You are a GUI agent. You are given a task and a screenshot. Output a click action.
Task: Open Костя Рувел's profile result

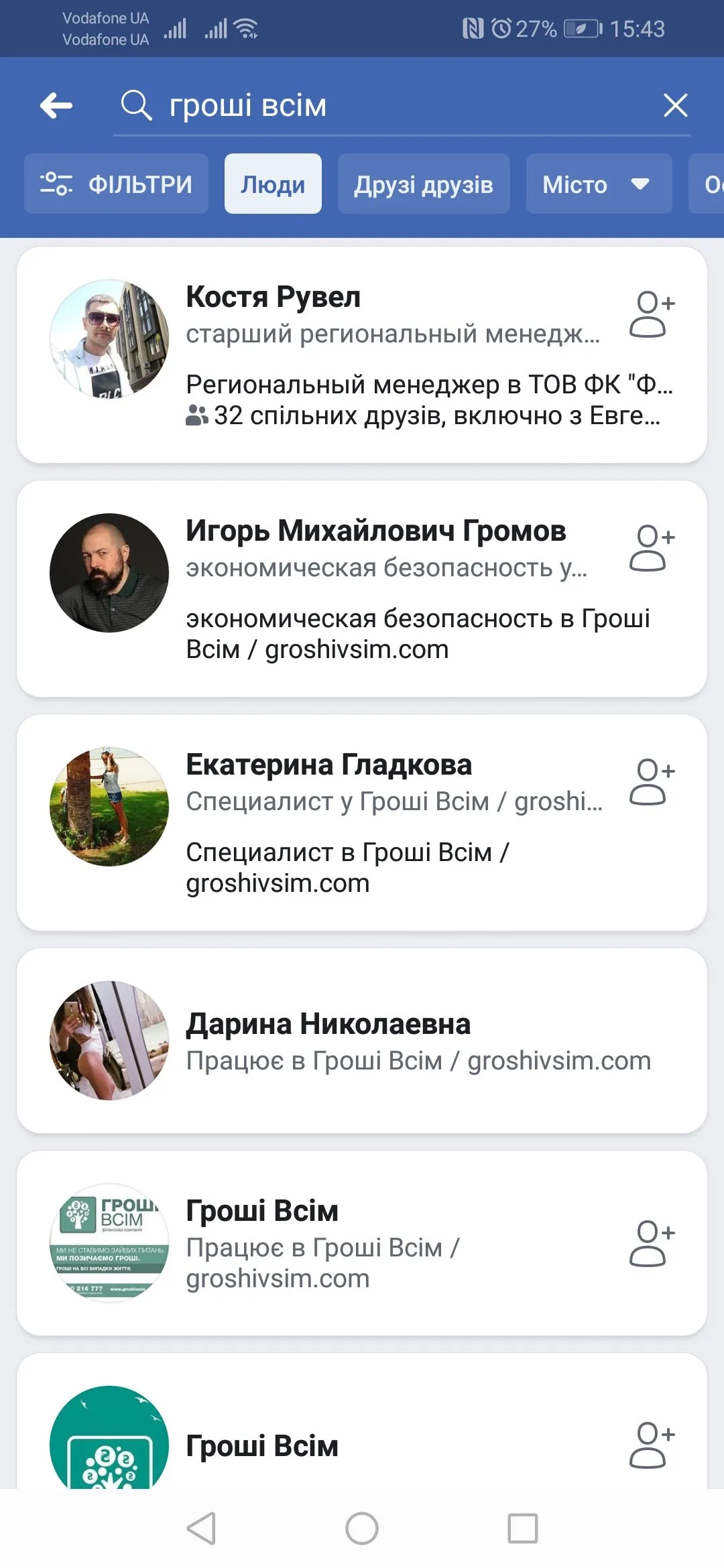click(x=273, y=297)
